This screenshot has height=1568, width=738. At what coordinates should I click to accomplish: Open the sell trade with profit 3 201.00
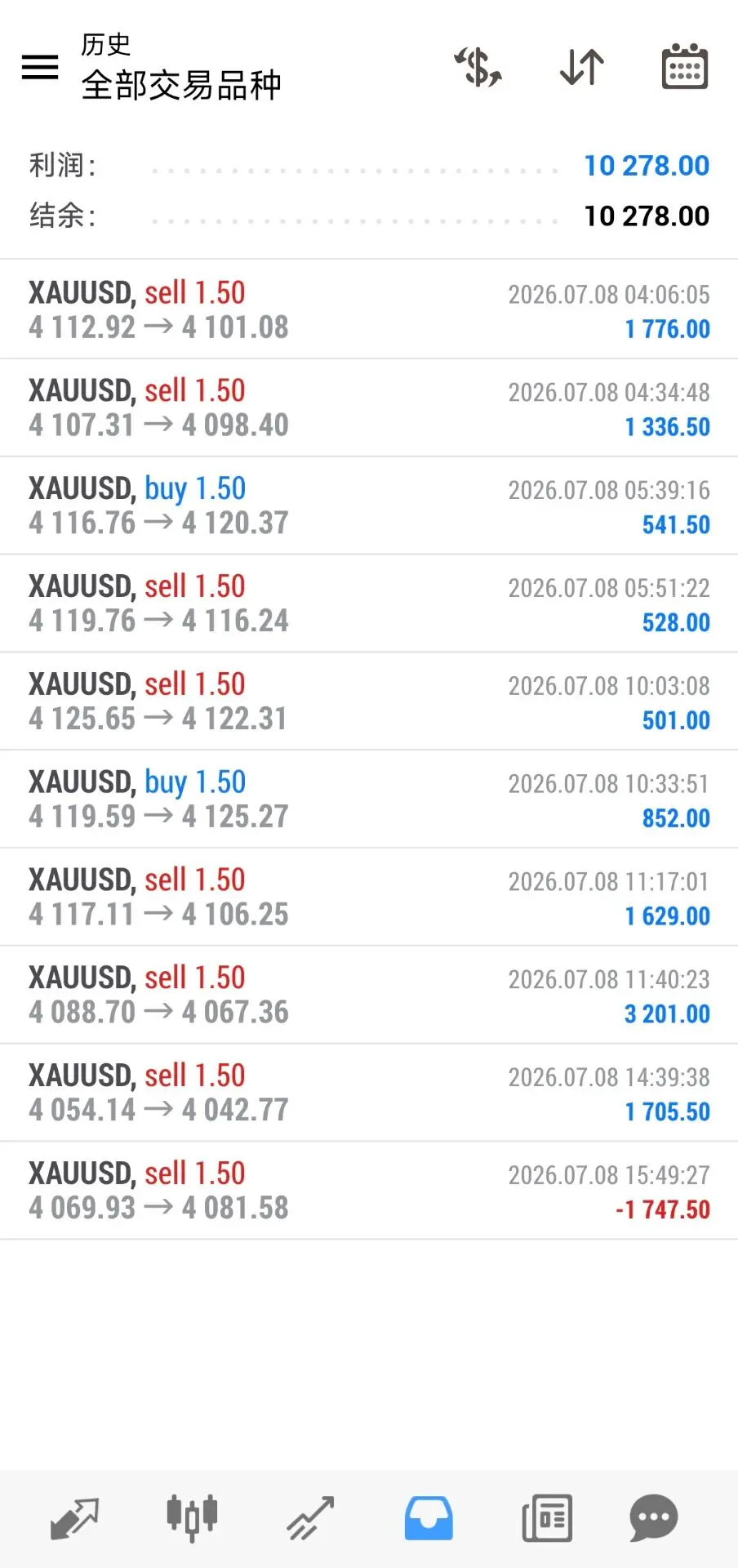[x=369, y=995]
